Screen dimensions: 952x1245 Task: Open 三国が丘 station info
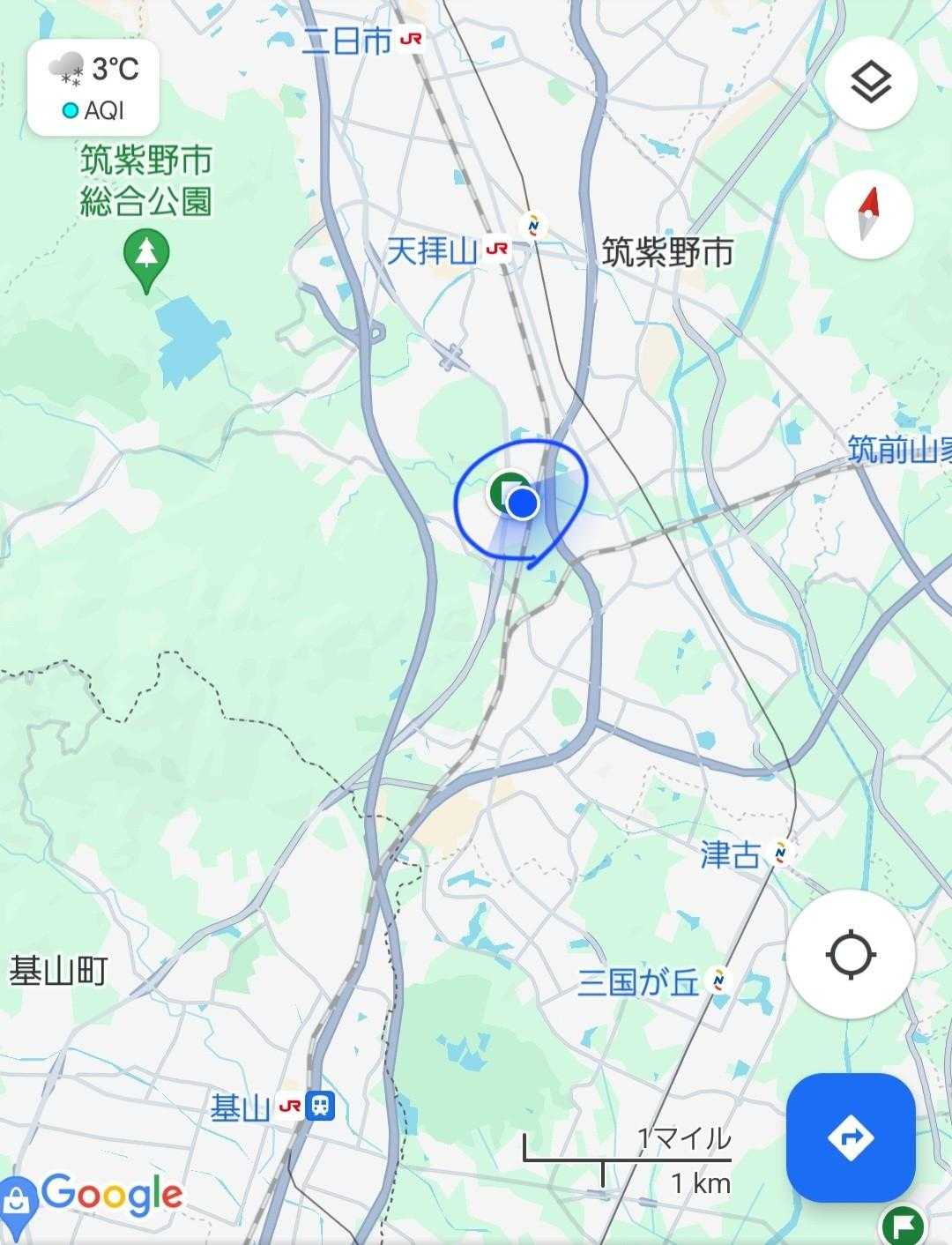click(x=720, y=981)
